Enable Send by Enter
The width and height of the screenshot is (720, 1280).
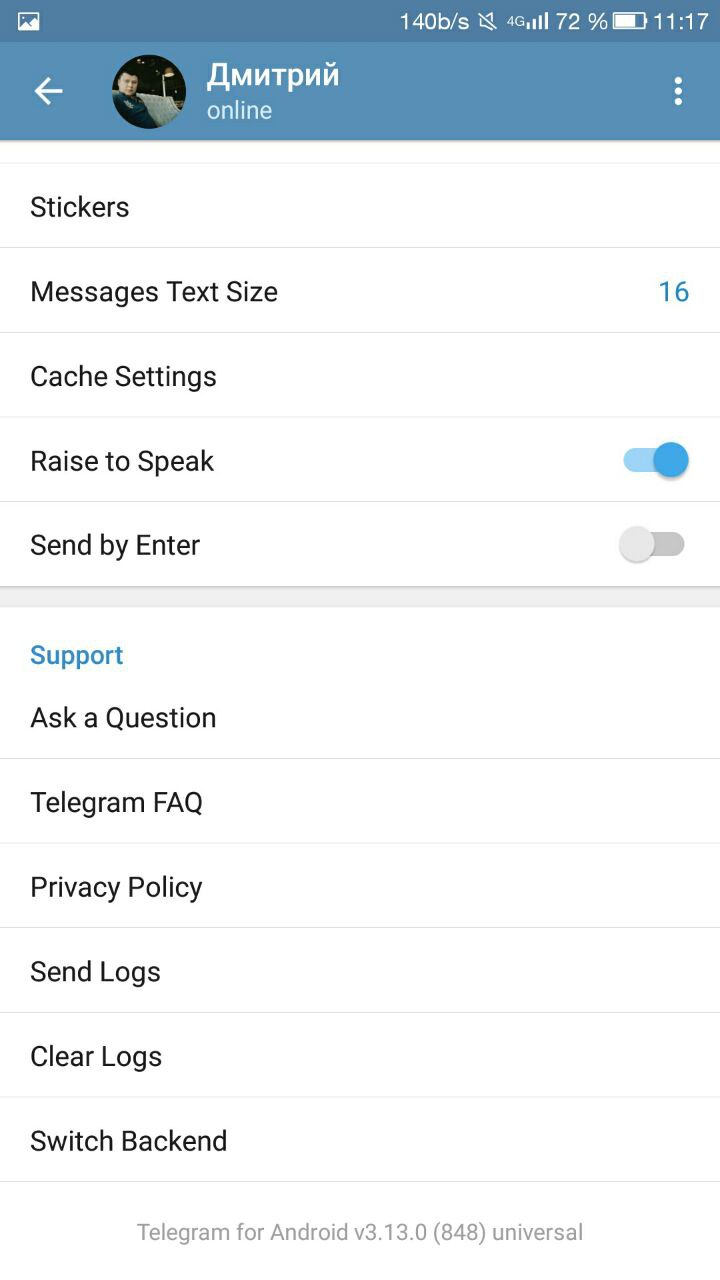coord(652,545)
